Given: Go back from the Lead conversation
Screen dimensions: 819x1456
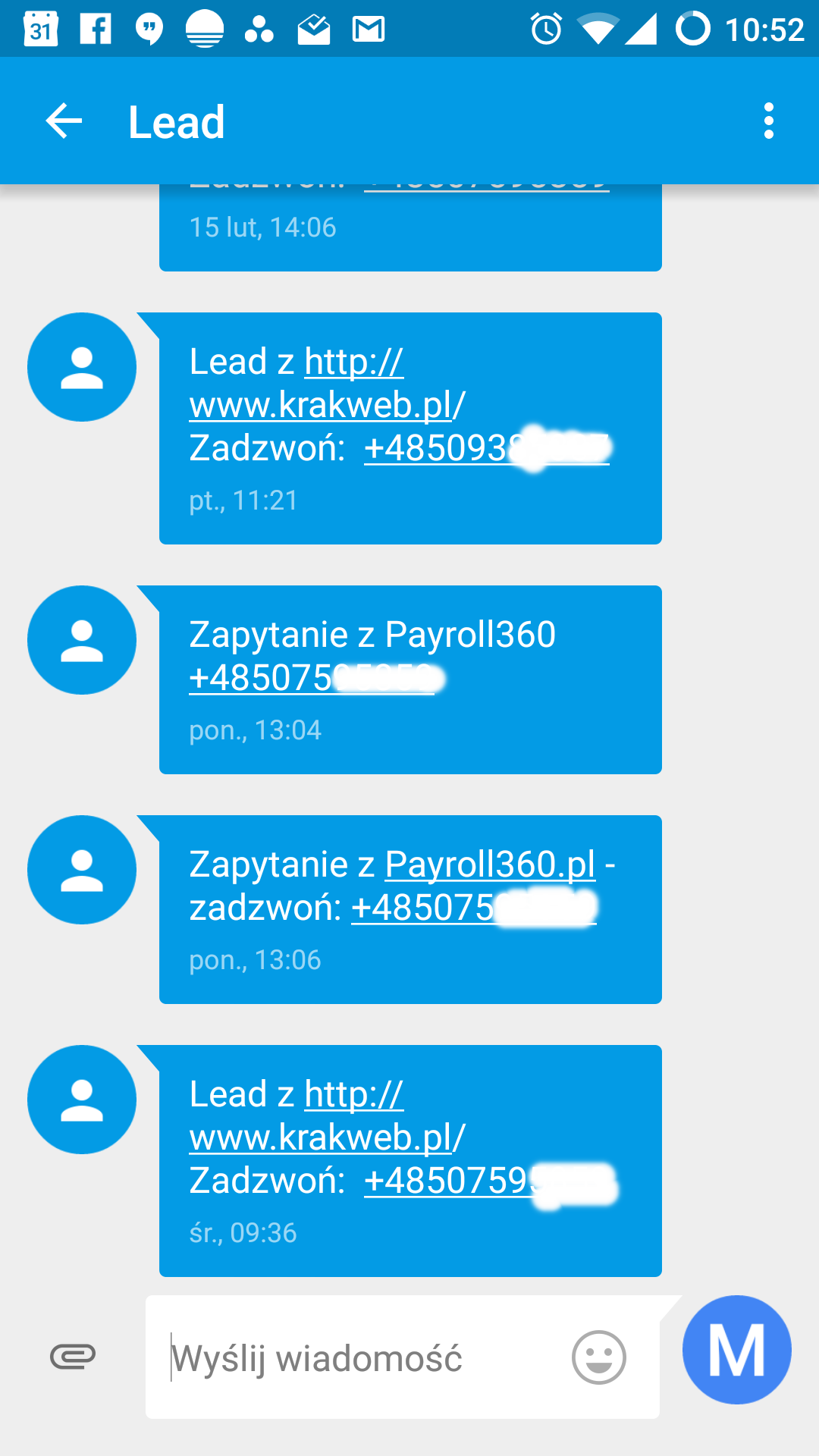Looking at the screenshot, I should (64, 121).
